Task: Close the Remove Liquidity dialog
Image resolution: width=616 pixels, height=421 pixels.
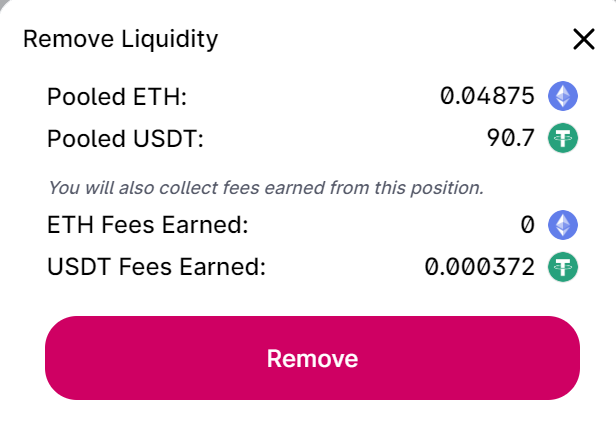Action: tap(583, 40)
